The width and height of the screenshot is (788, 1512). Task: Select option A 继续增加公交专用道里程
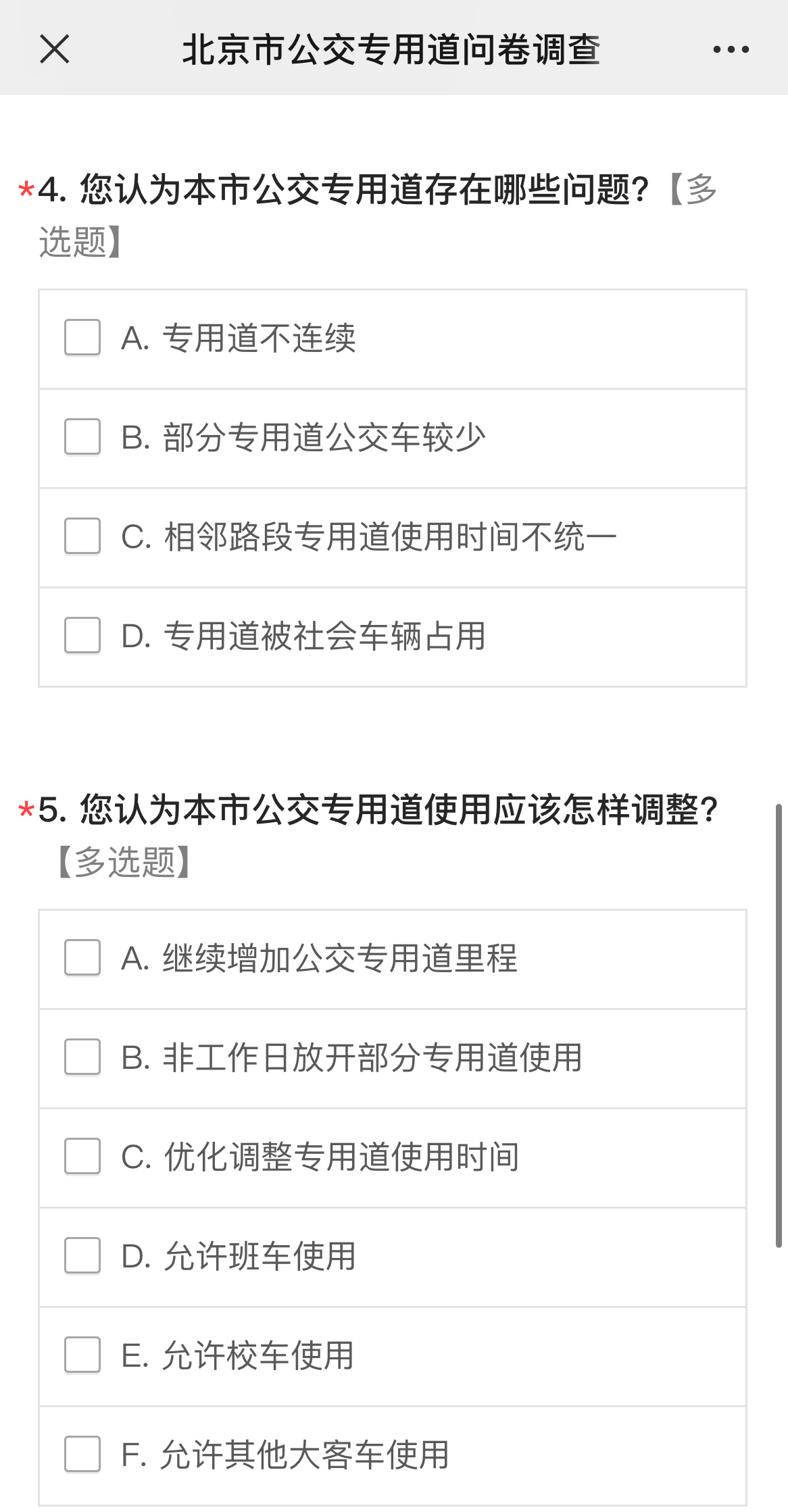tap(82, 958)
